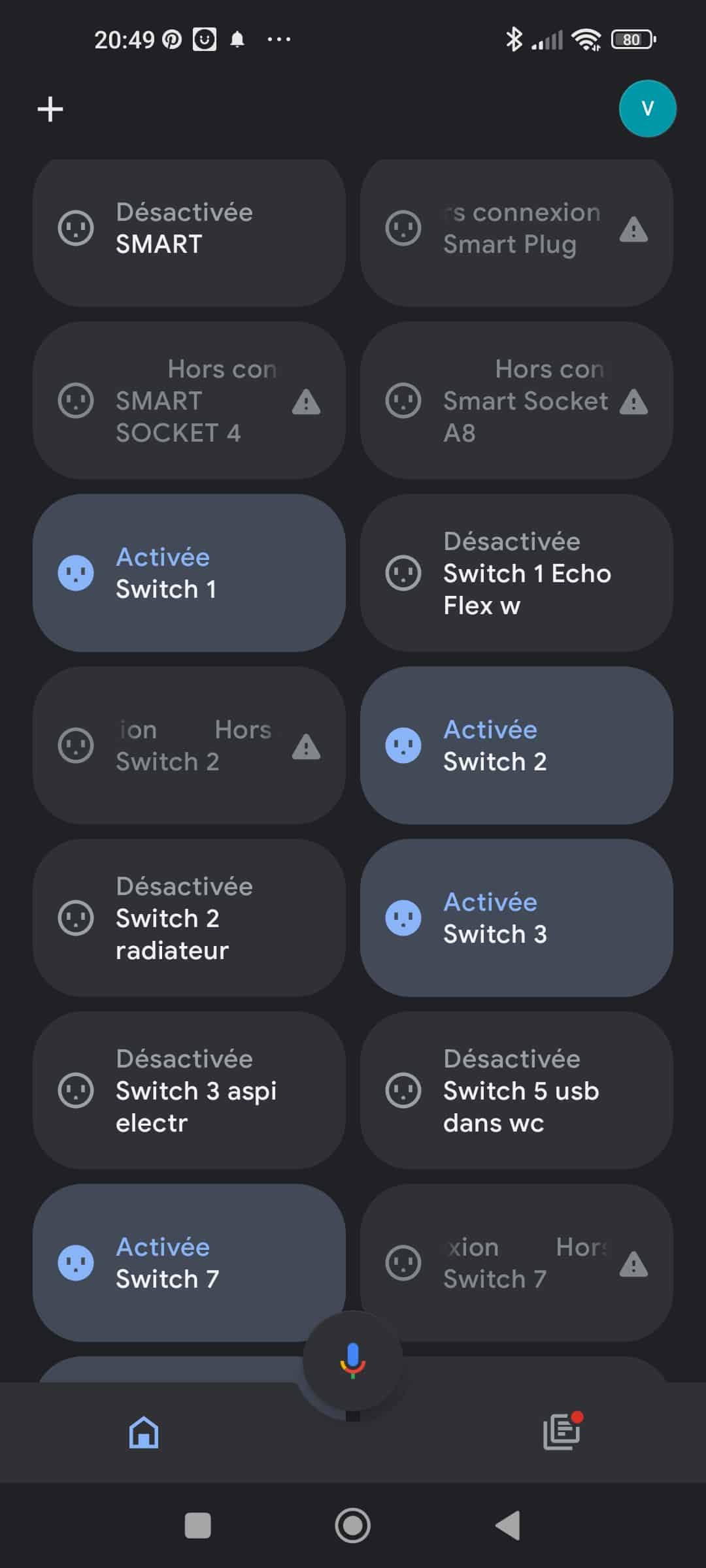Open the account avatar labeled V

click(647, 108)
